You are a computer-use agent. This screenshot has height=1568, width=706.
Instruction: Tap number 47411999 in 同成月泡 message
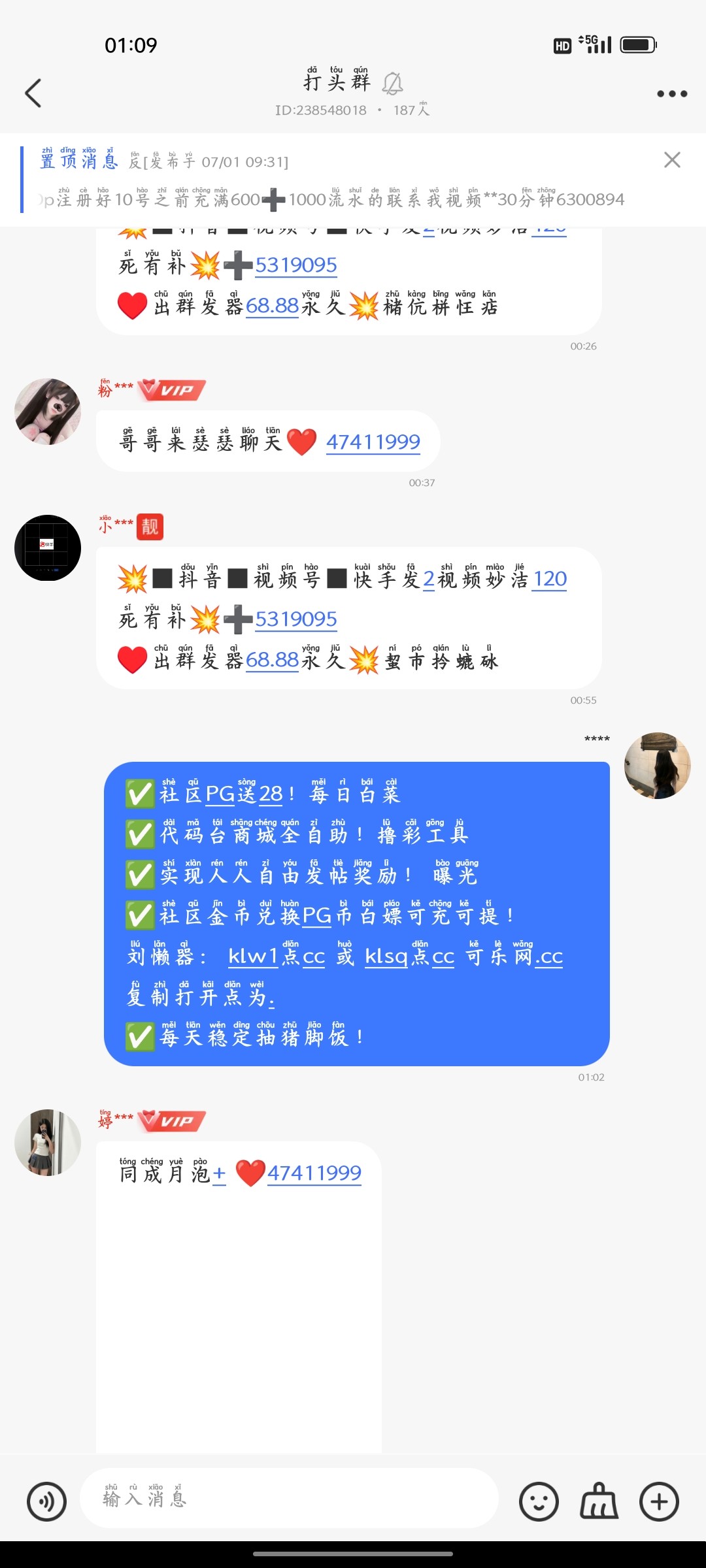click(314, 1173)
